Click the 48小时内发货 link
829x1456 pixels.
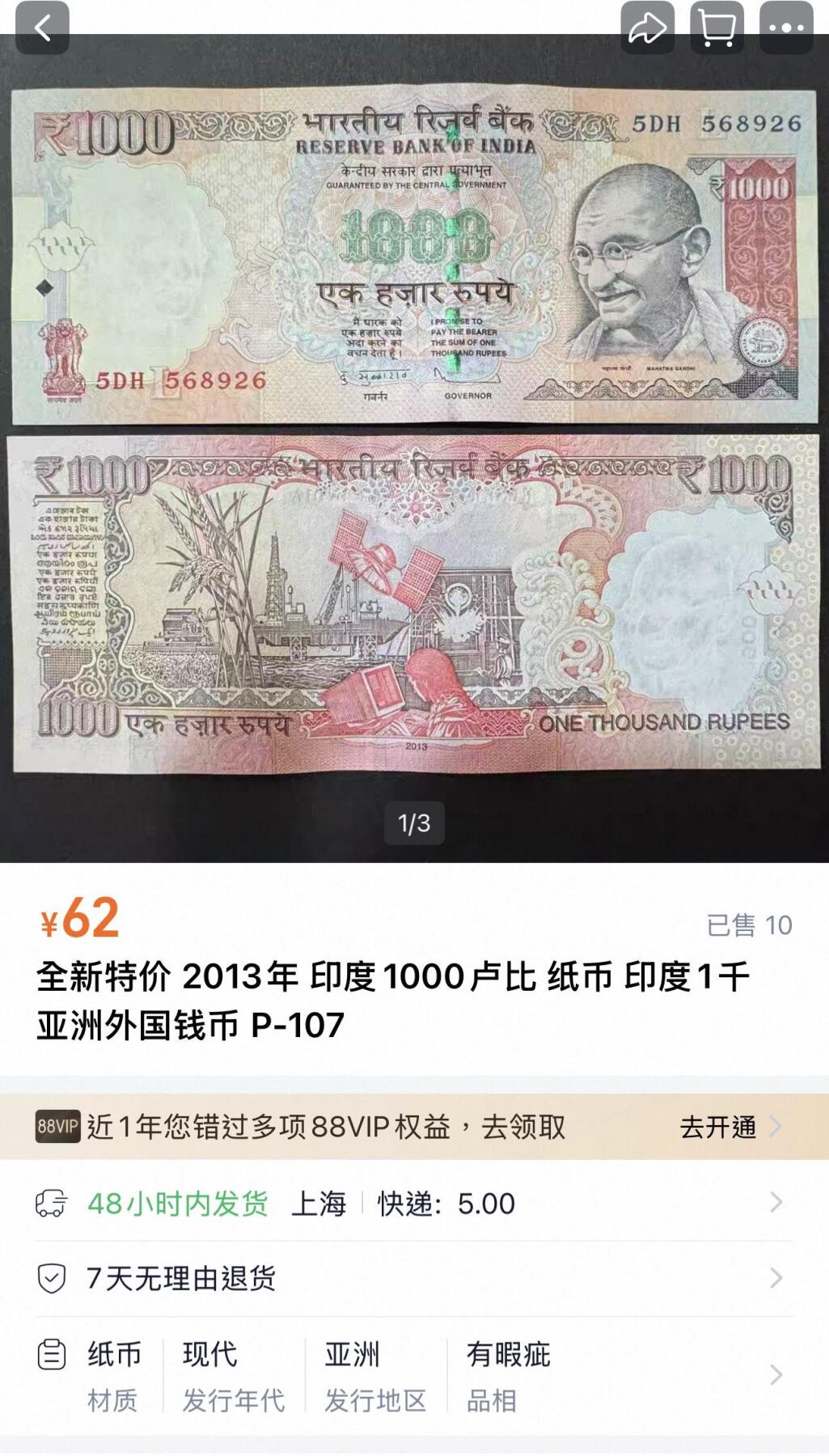coord(176,1204)
